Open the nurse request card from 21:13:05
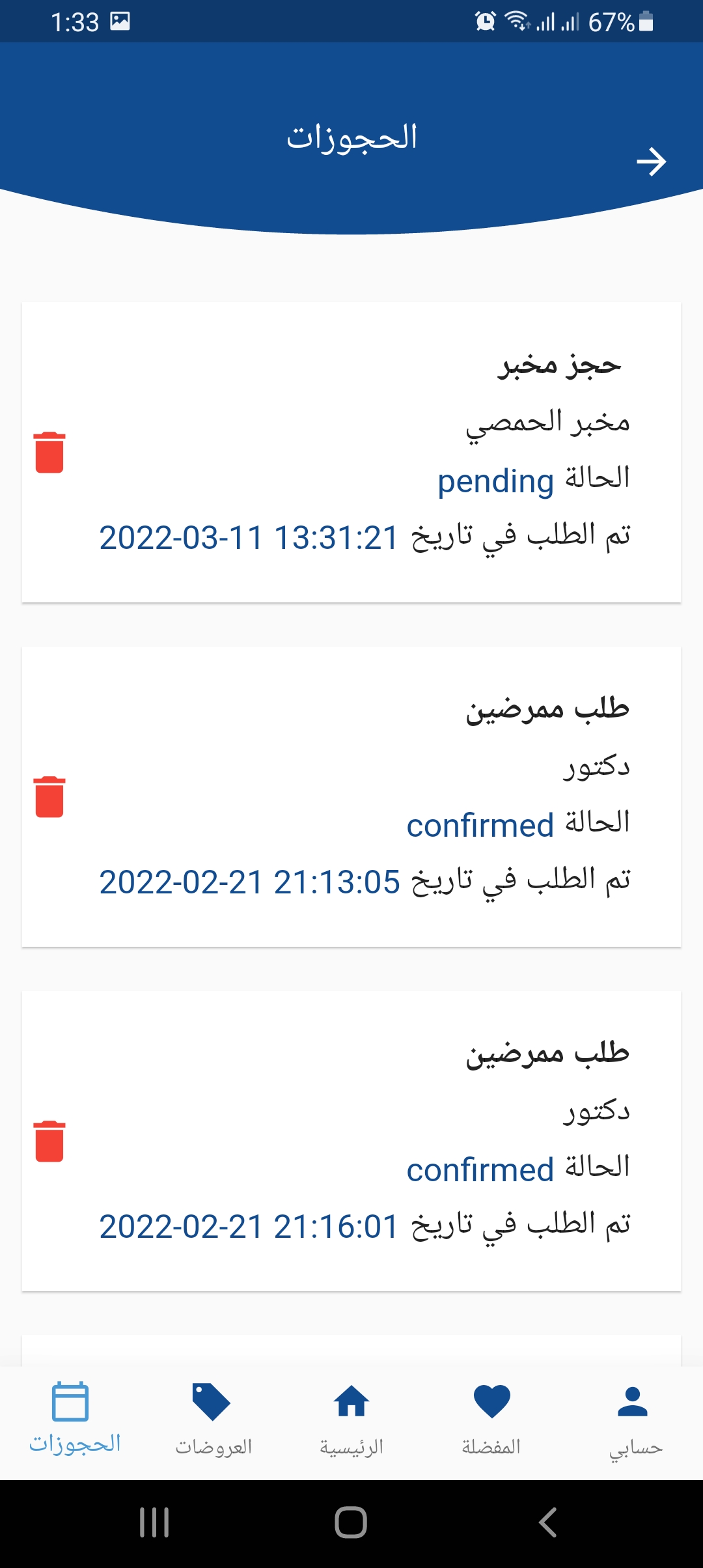The width and height of the screenshot is (703, 1568). click(351, 796)
